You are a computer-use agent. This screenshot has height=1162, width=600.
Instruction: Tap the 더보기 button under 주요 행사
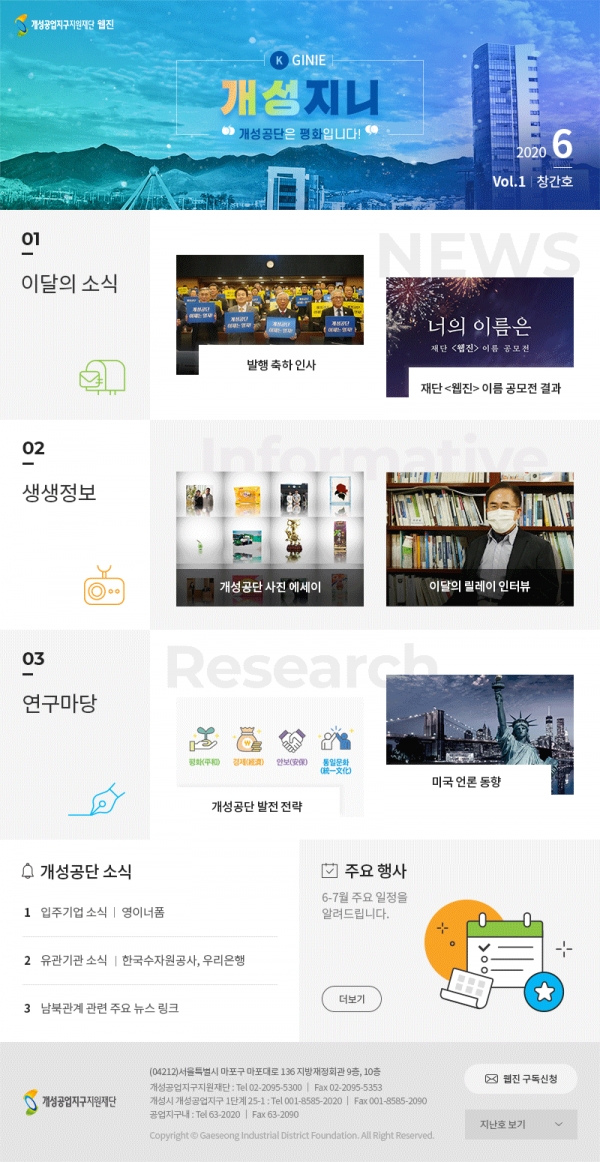coord(352,999)
